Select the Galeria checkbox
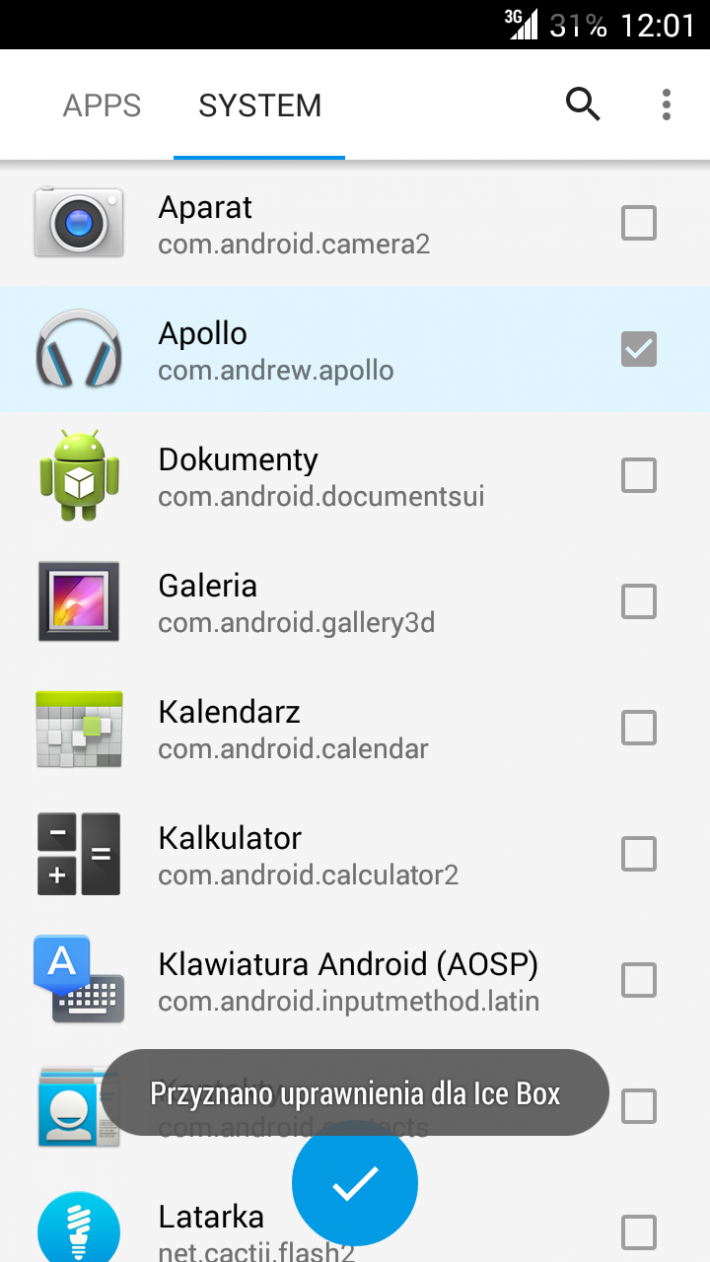 pos(639,602)
